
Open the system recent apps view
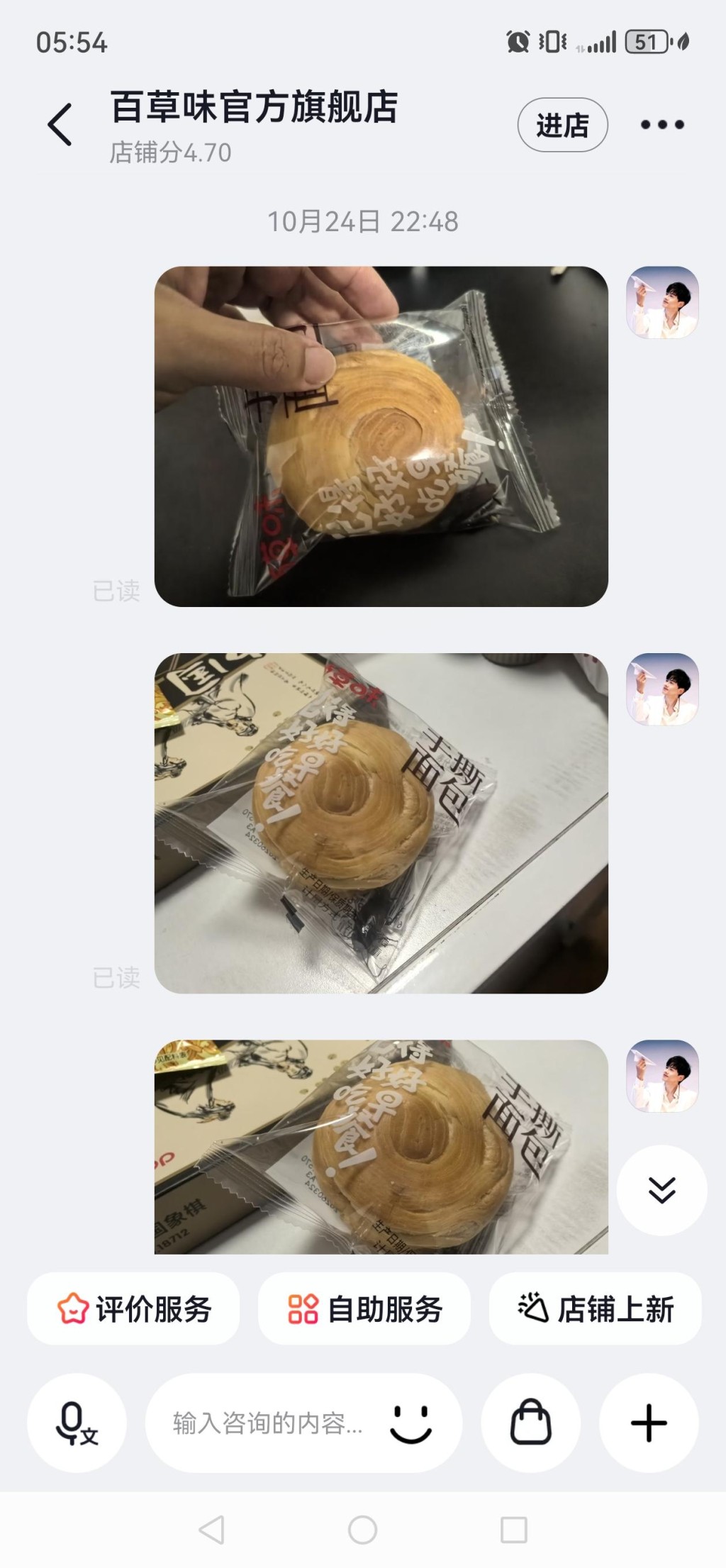coord(514,1530)
